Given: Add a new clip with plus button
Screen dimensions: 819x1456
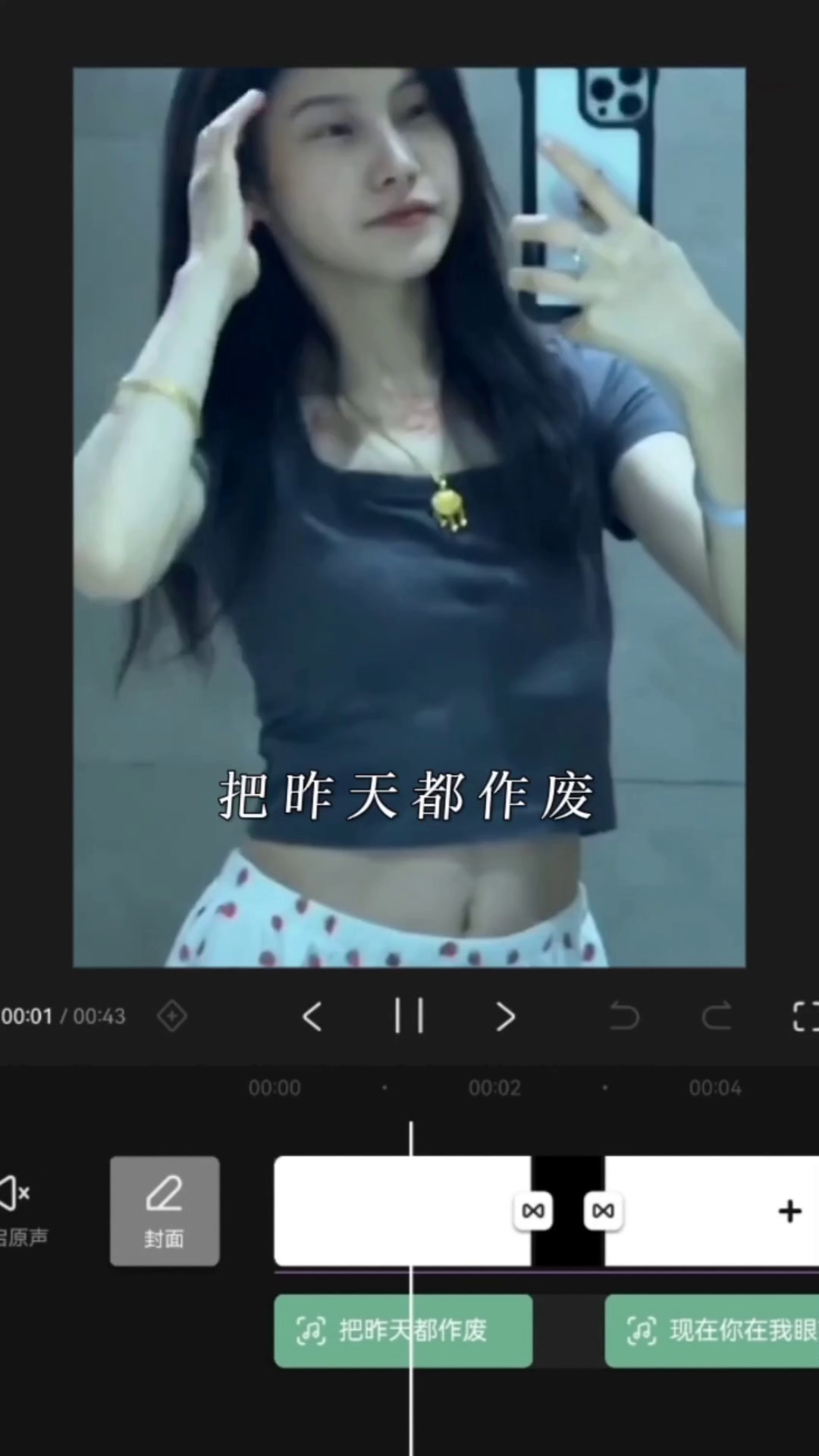Looking at the screenshot, I should click(790, 1211).
